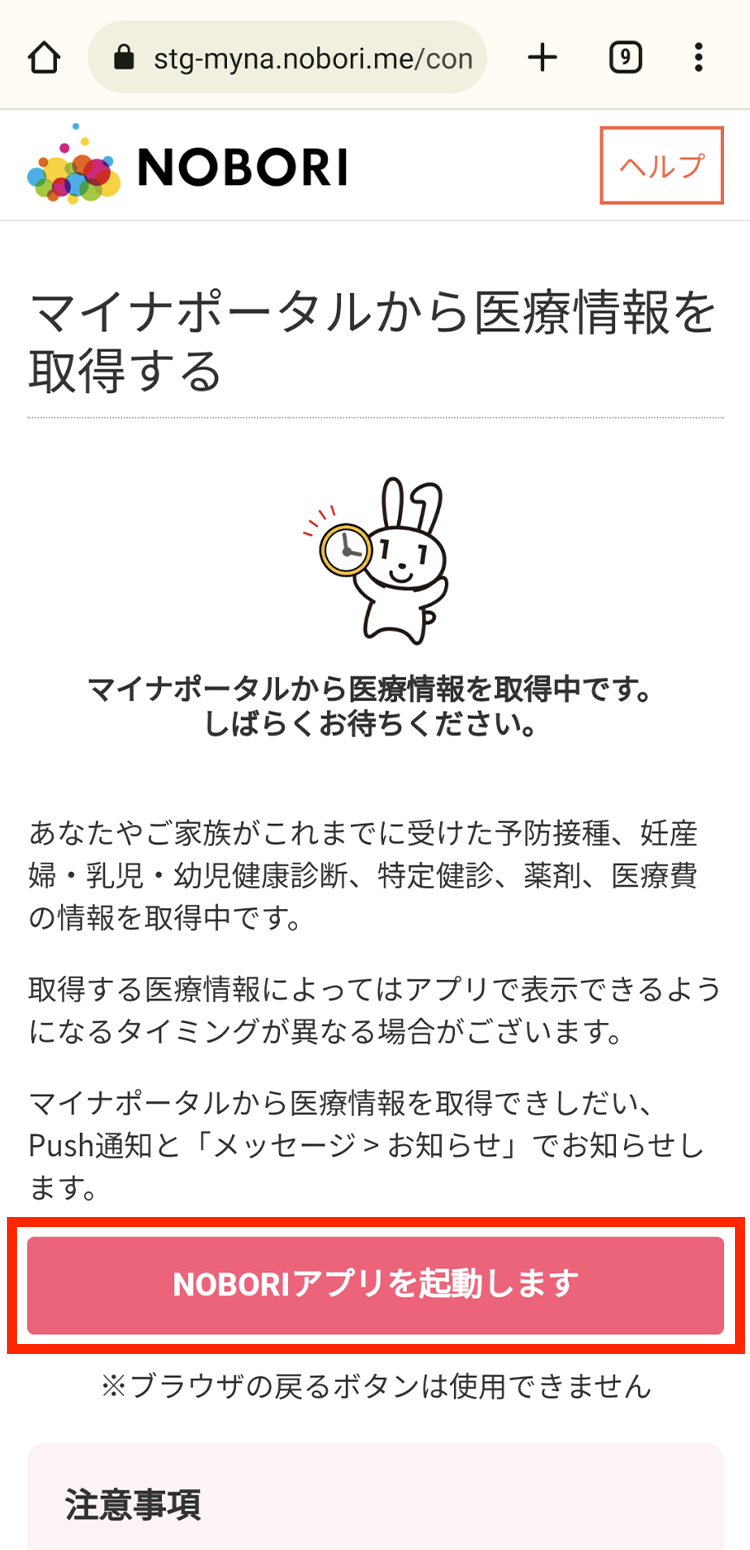Open the tab switcher showing 9 tabs
The image size is (750, 1550).
coord(625,57)
